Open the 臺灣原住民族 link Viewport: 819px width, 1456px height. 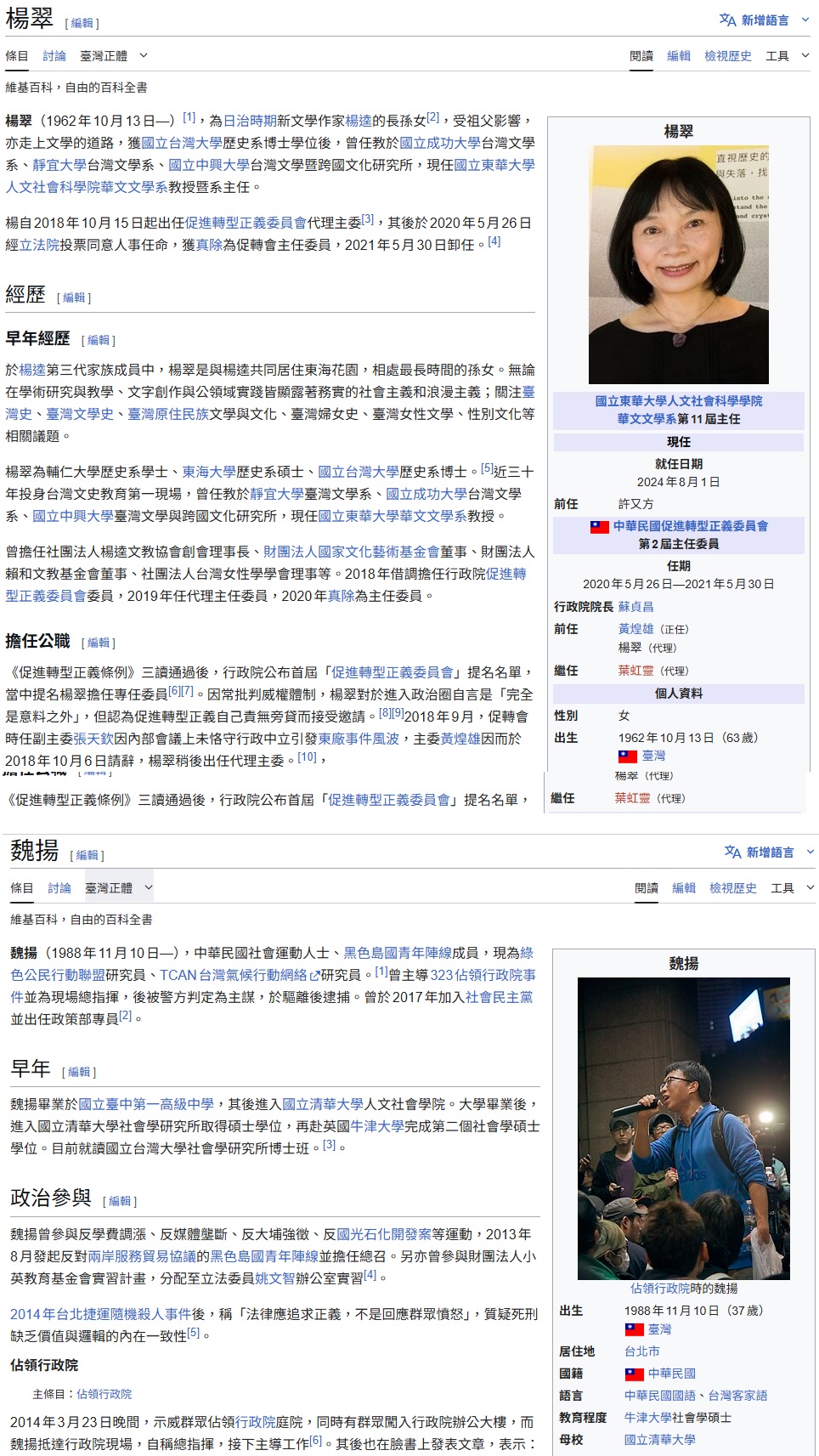pyautogui.click(x=168, y=414)
